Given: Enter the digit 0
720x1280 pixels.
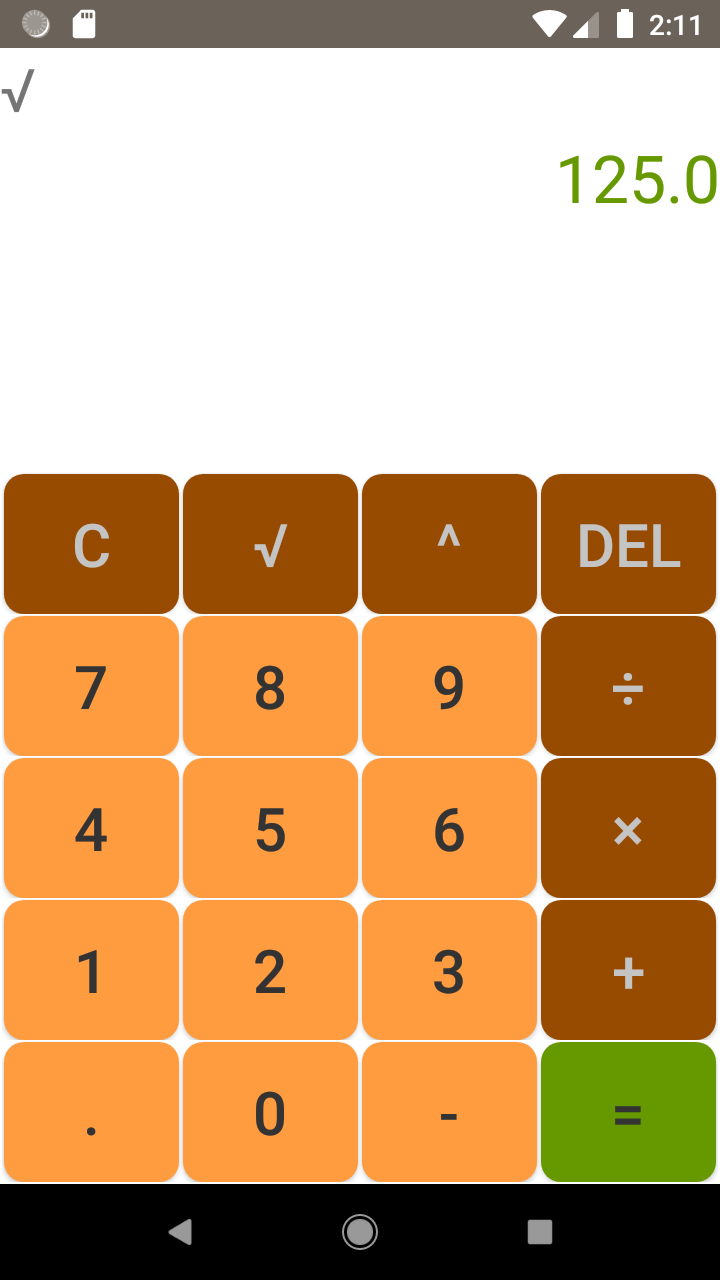Looking at the screenshot, I should 270,1112.
